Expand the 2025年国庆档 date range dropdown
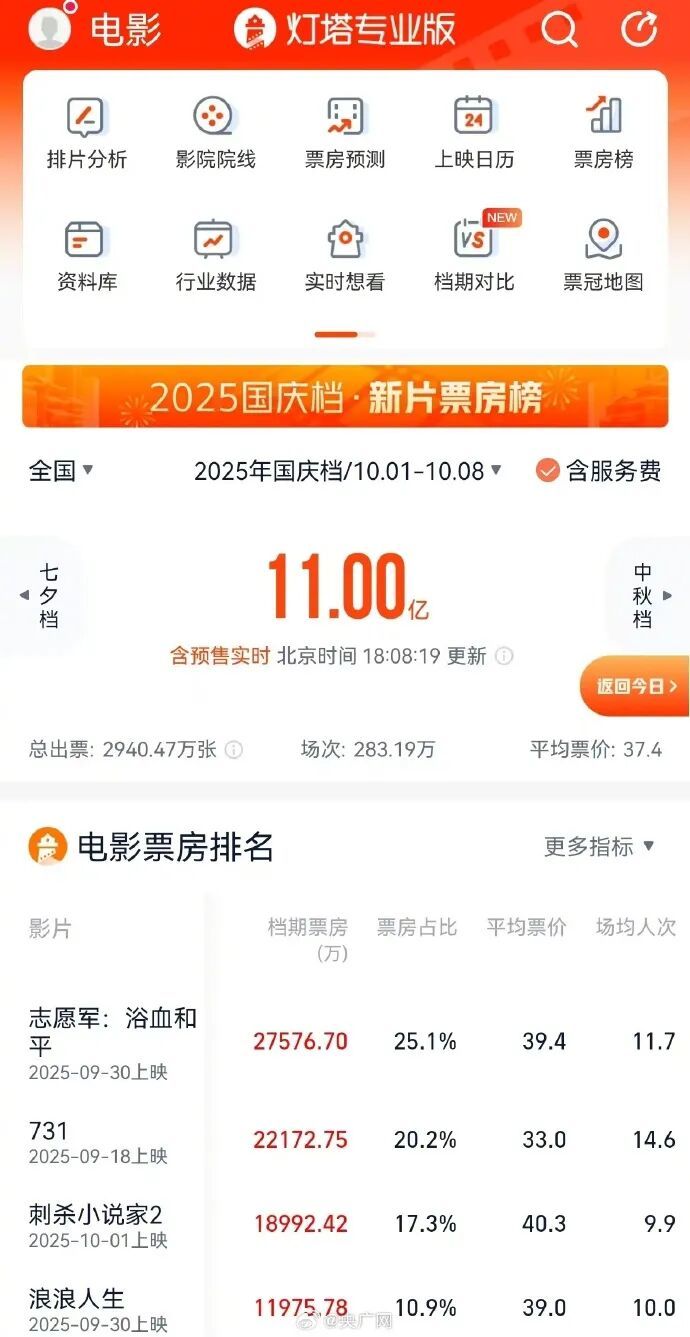The image size is (690, 1337). pos(347,470)
